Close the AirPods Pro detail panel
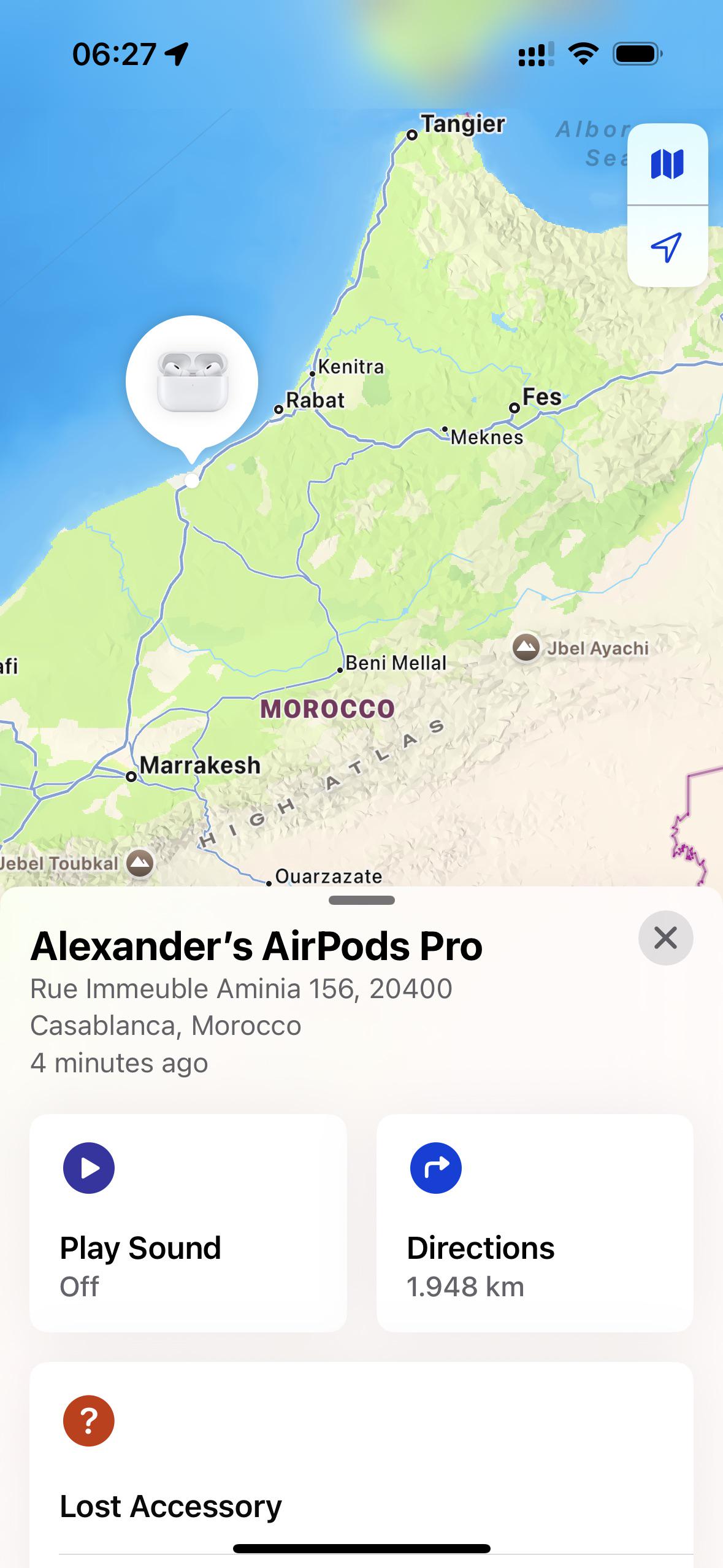Screen dimensions: 723x1568 click(x=665, y=938)
